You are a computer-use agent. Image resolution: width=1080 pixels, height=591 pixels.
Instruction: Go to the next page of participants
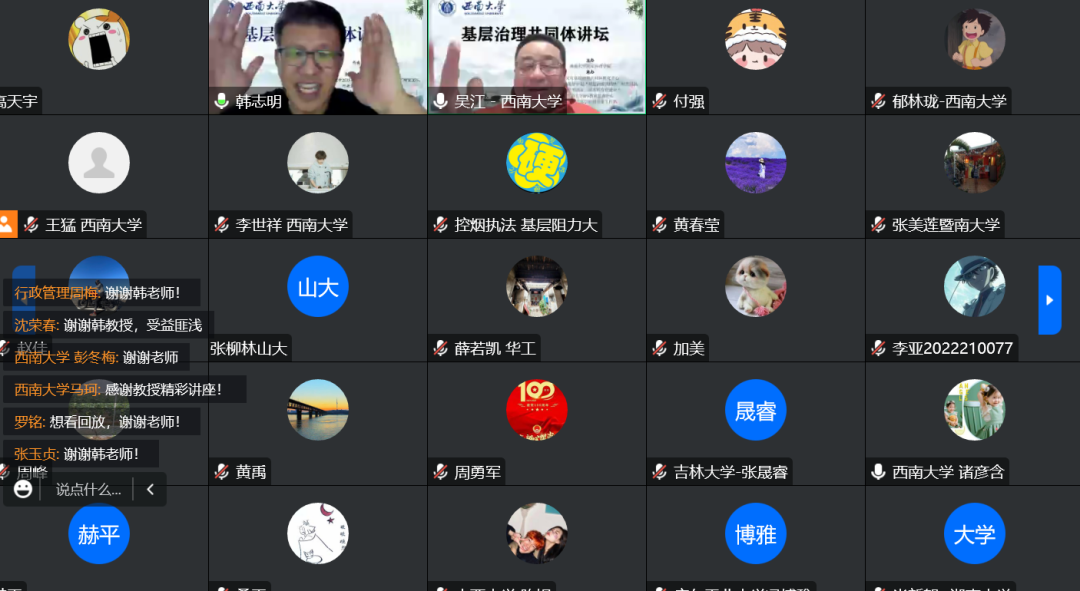click(1049, 300)
